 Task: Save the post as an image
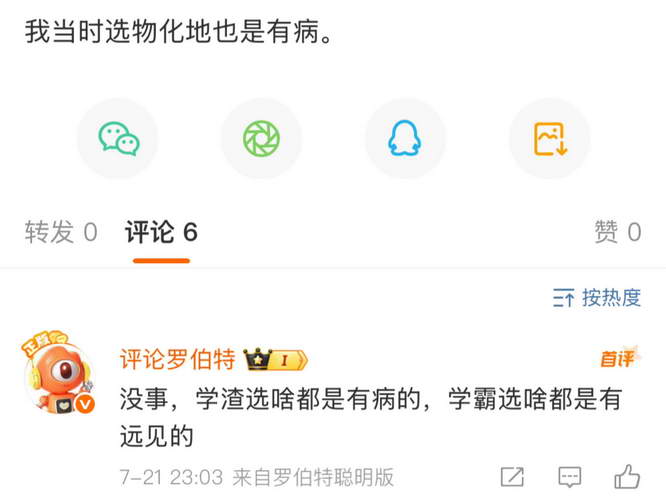pos(549,139)
